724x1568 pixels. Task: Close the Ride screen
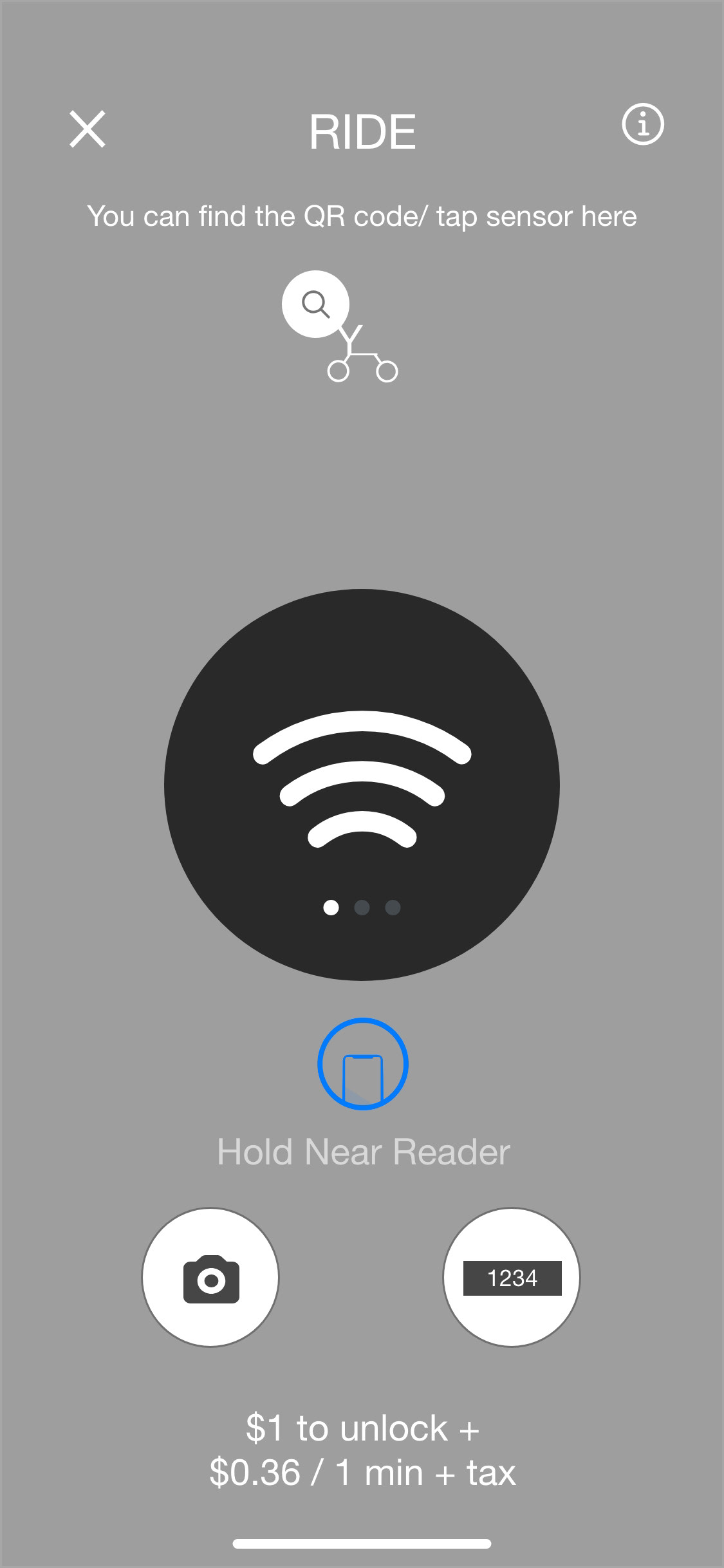[88, 129]
